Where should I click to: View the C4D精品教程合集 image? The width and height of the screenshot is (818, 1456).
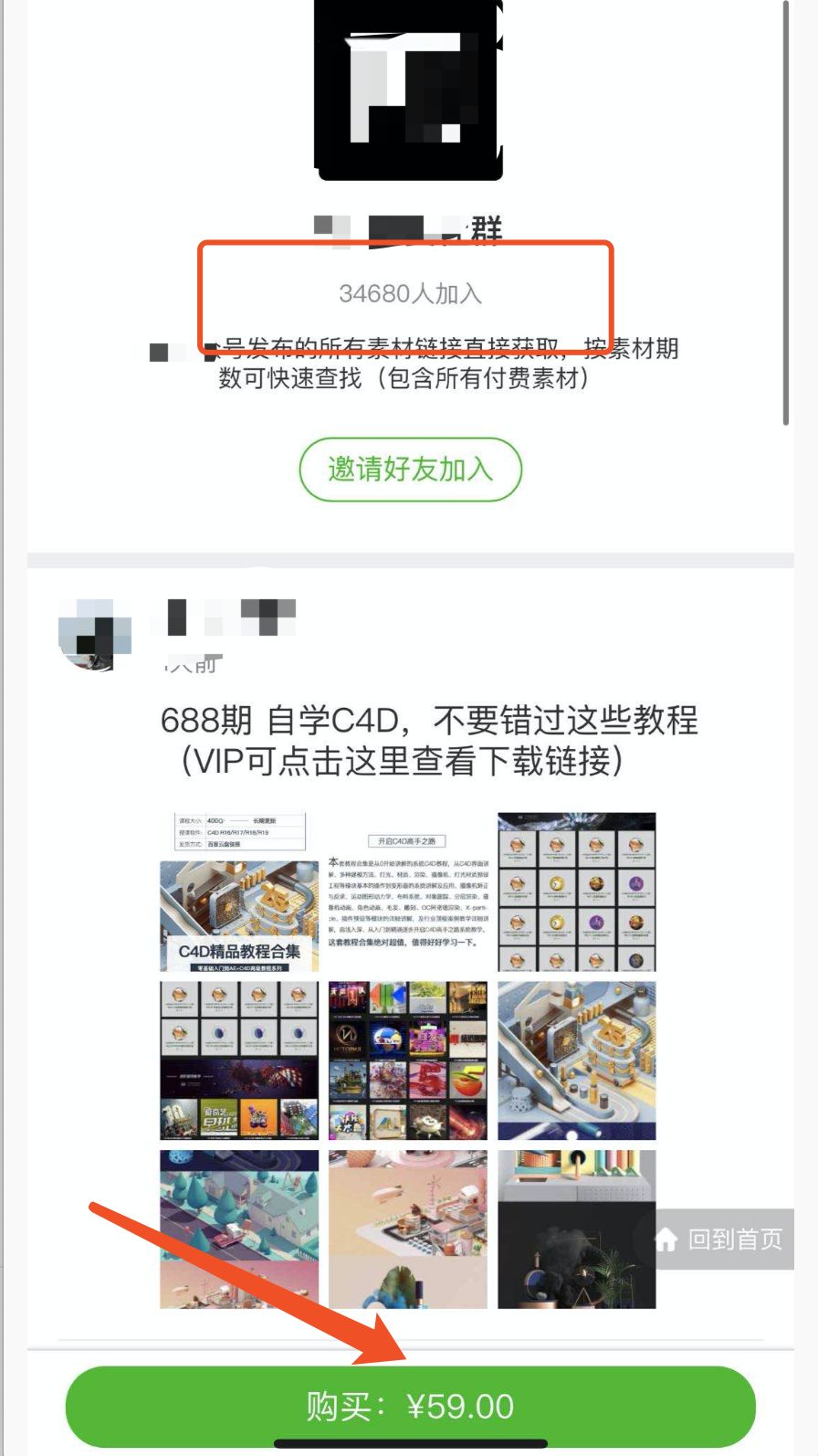(239, 892)
